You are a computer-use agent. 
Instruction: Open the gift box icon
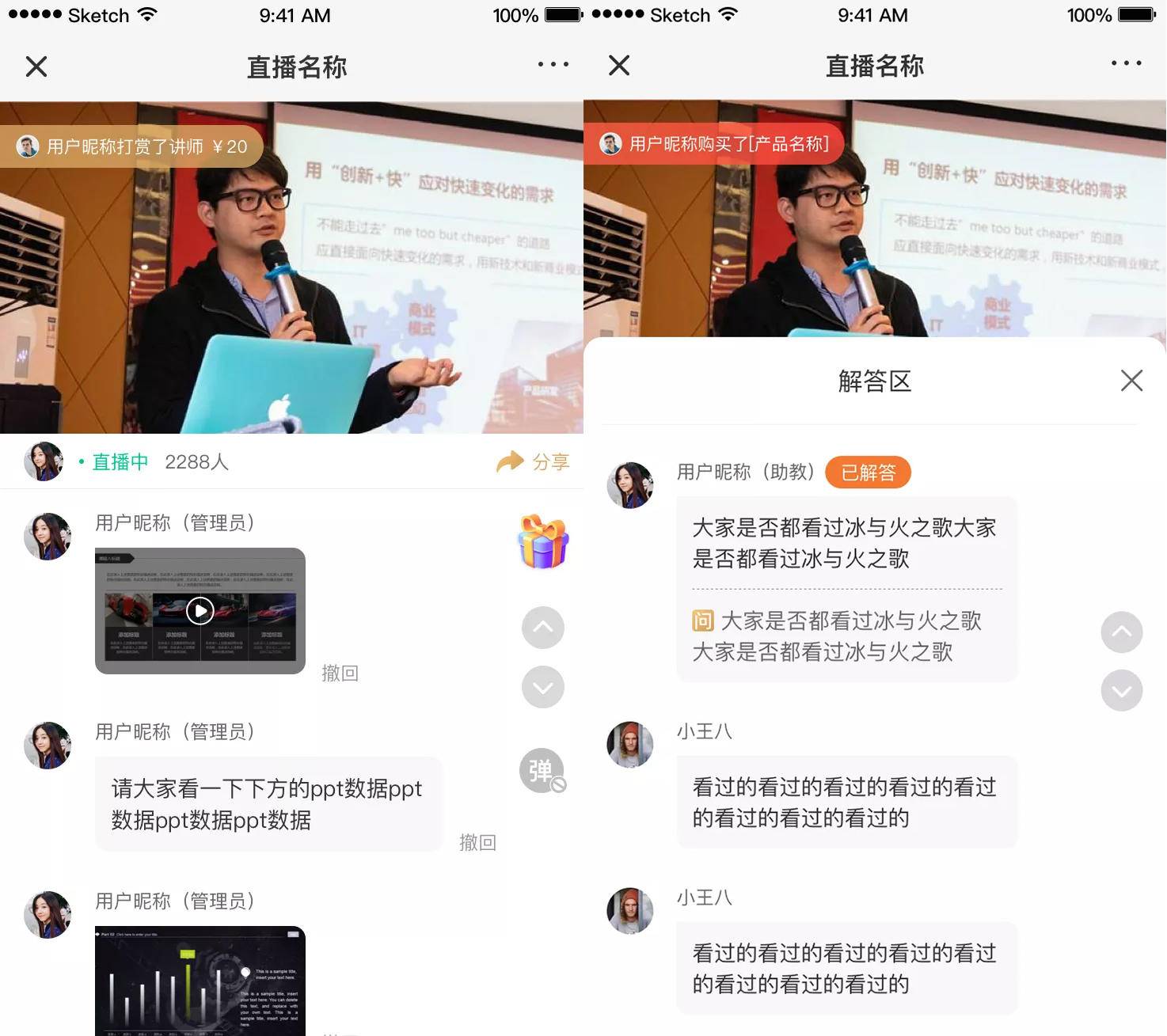click(543, 542)
